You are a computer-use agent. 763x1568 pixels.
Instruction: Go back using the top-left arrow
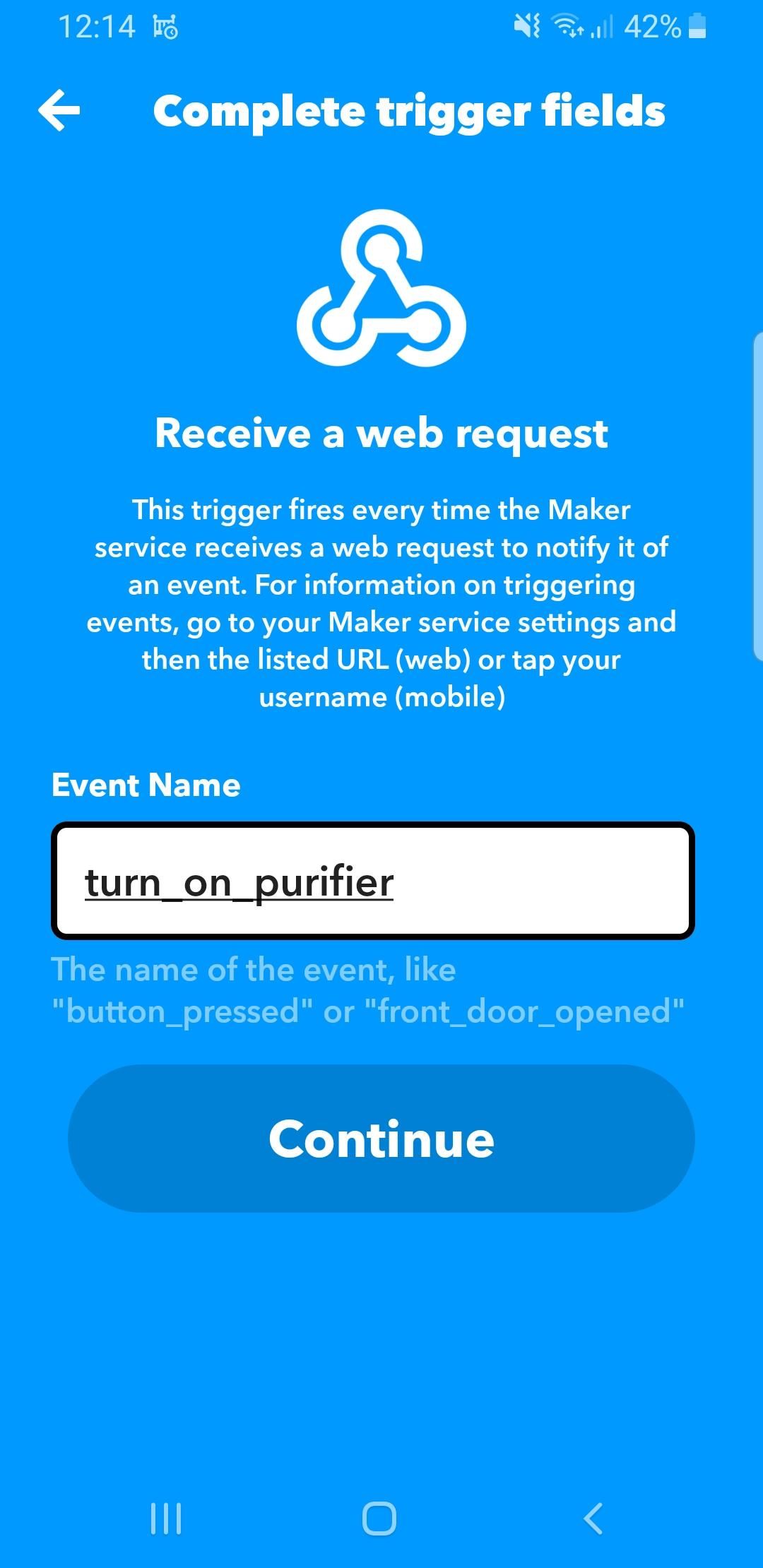click(59, 110)
